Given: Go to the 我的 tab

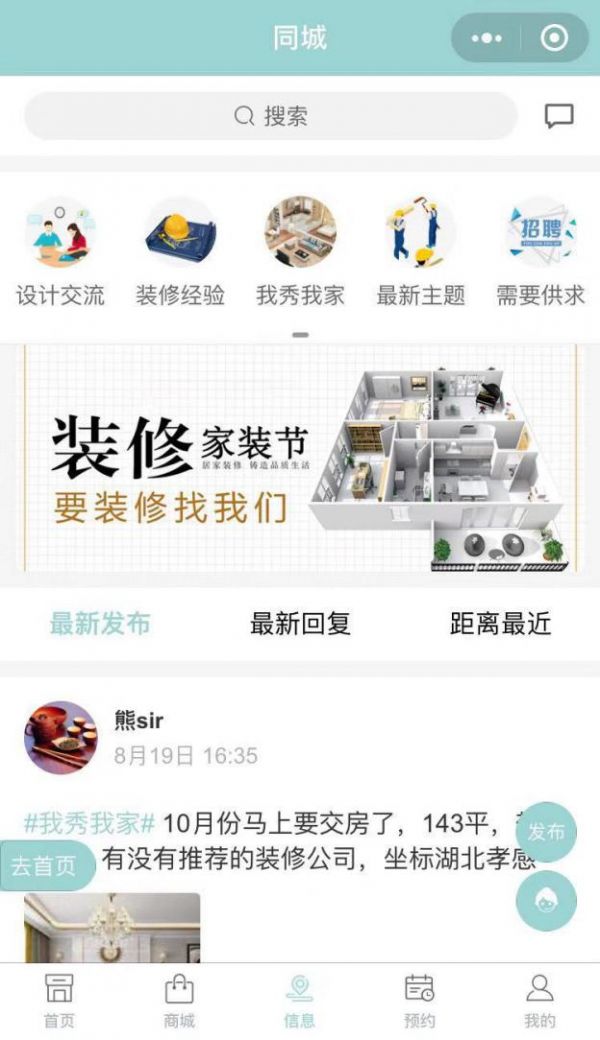Looking at the screenshot, I should 539,1001.
